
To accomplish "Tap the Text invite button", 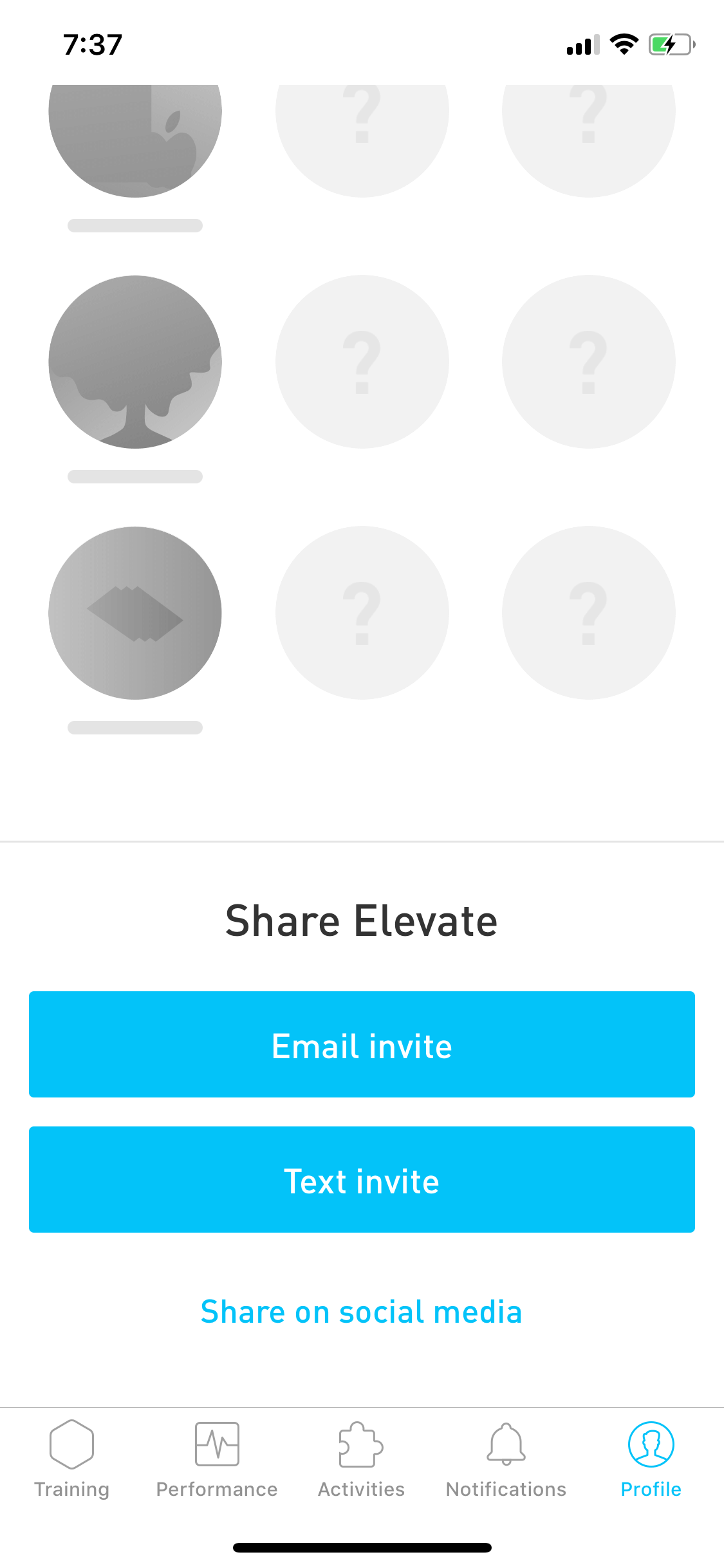I will click(362, 1179).
